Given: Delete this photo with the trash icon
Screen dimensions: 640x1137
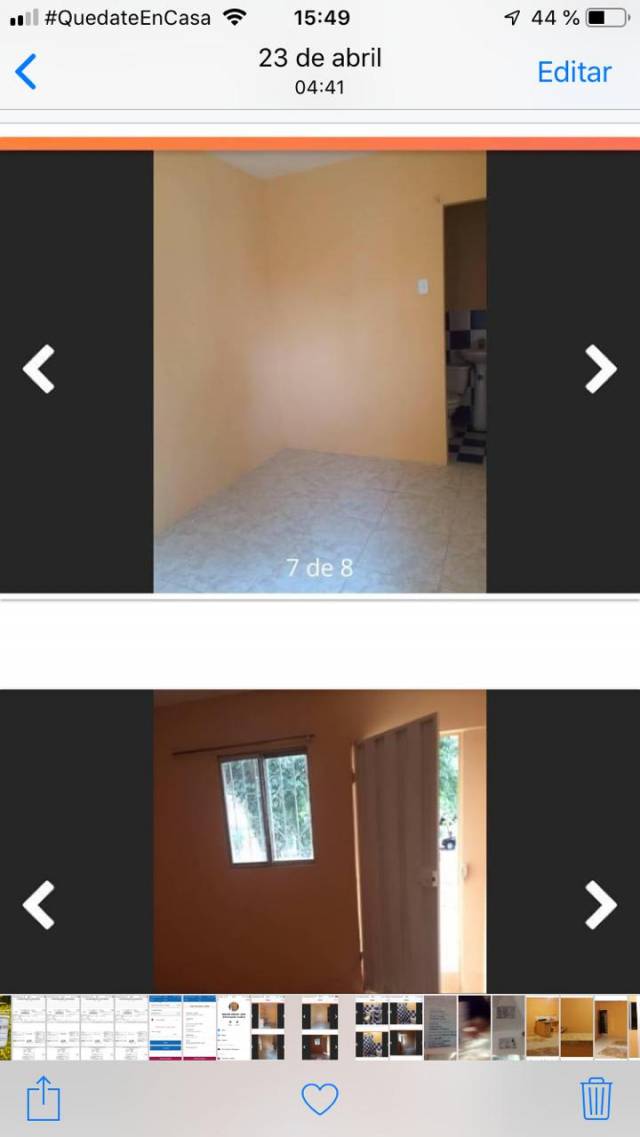Looking at the screenshot, I should pyautogui.click(x=597, y=1099).
